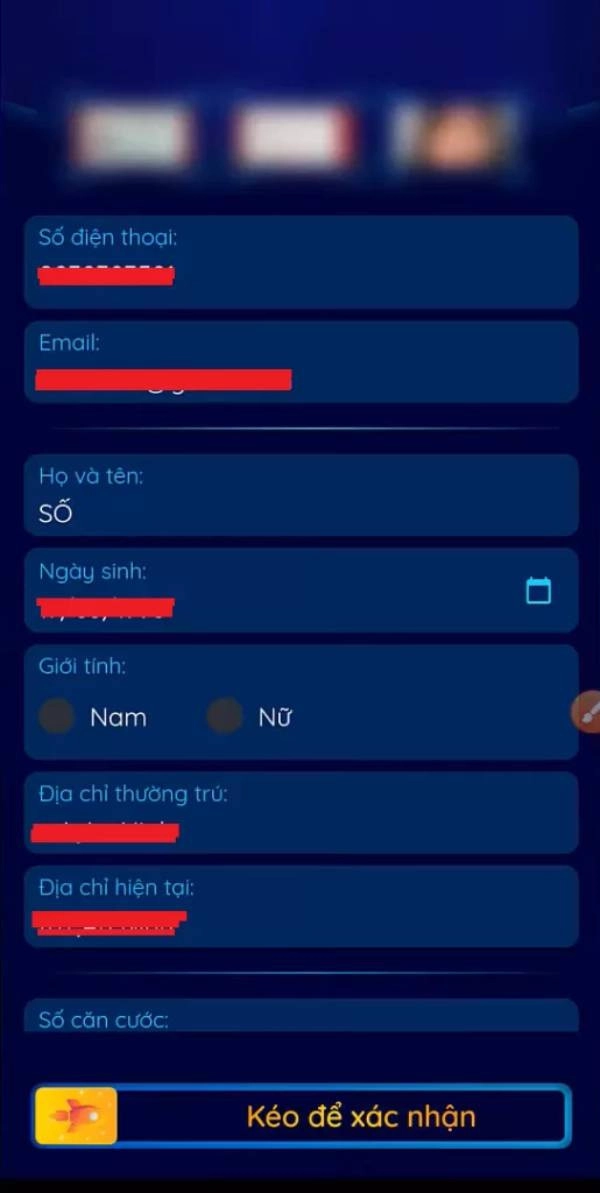Image resolution: width=600 pixels, height=1193 pixels.
Task: Edit the Địa chỉ hiện tại field
Action: (x=301, y=906)
